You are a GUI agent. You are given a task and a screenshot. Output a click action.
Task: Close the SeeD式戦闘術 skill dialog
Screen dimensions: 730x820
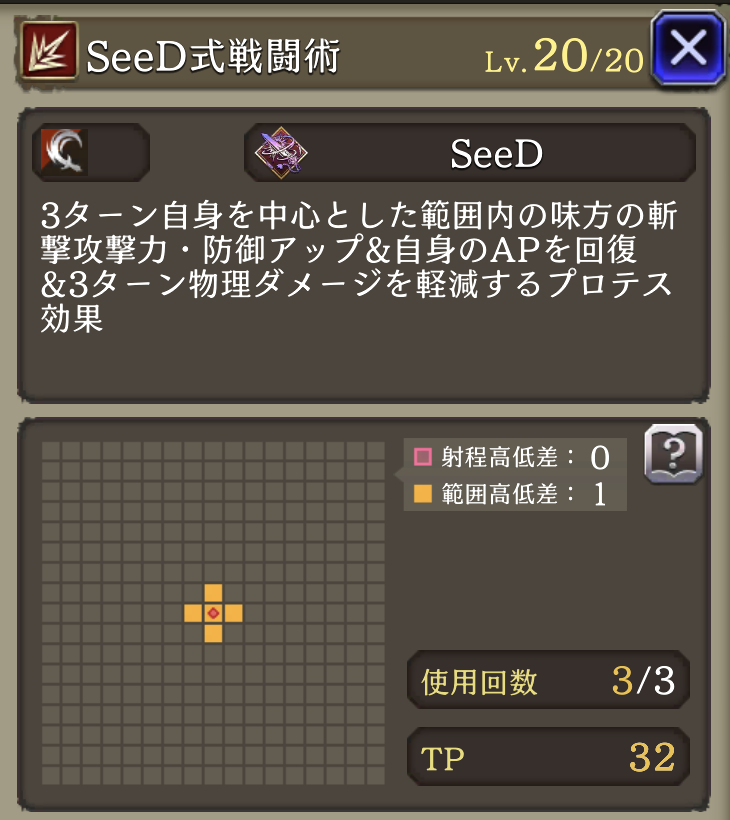688,49
